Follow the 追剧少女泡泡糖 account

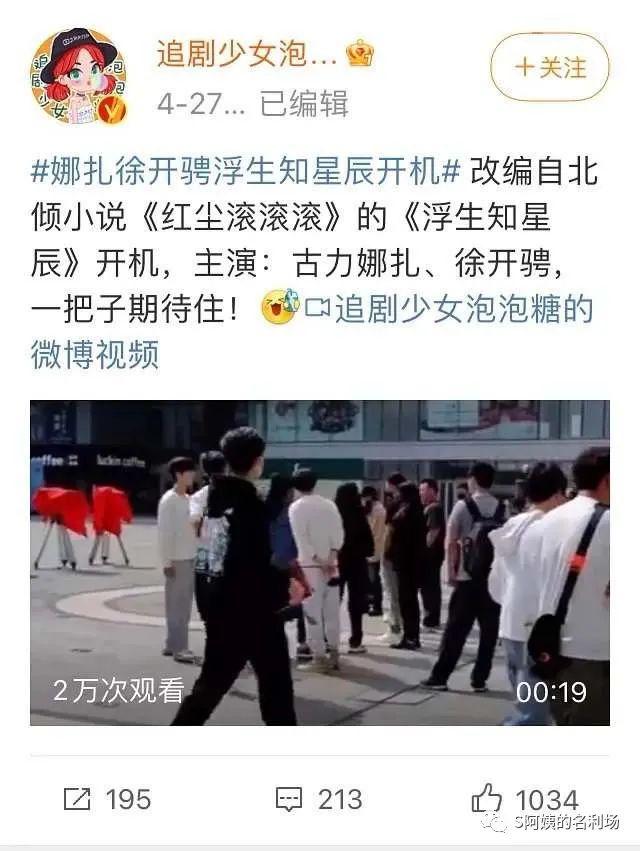tap(549, 67)
